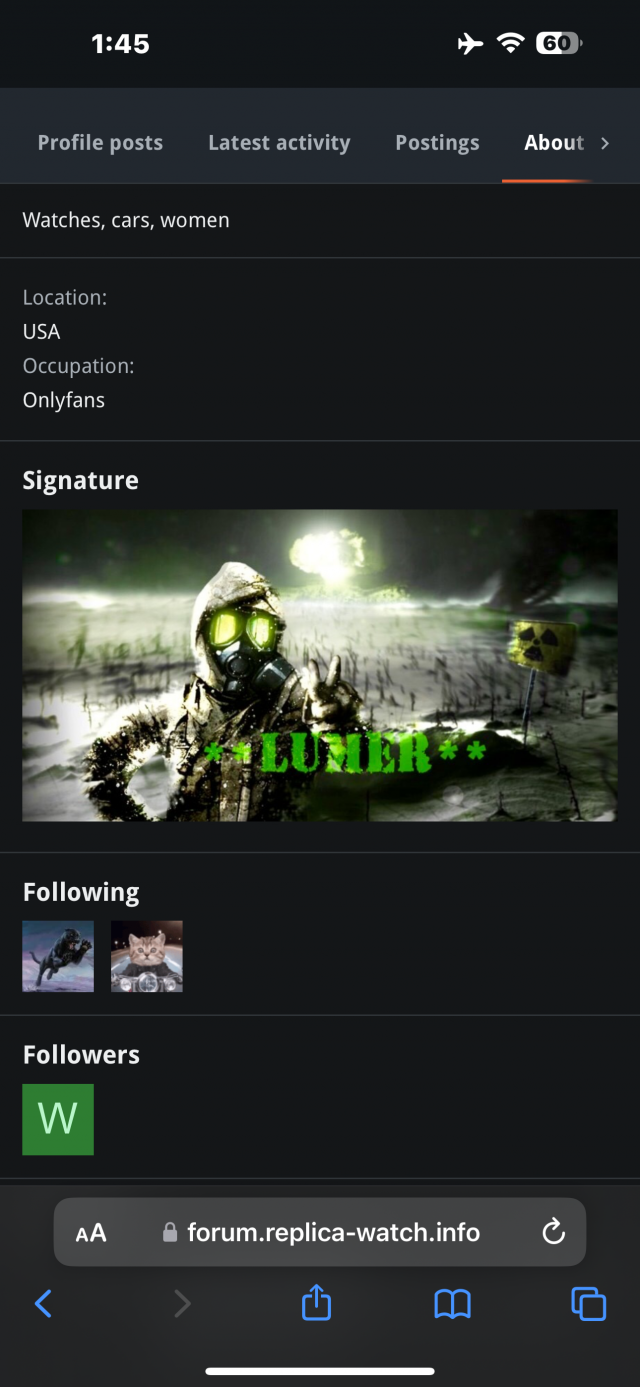Go back to the previous page
The image size is (640, 1387).
43,1303
